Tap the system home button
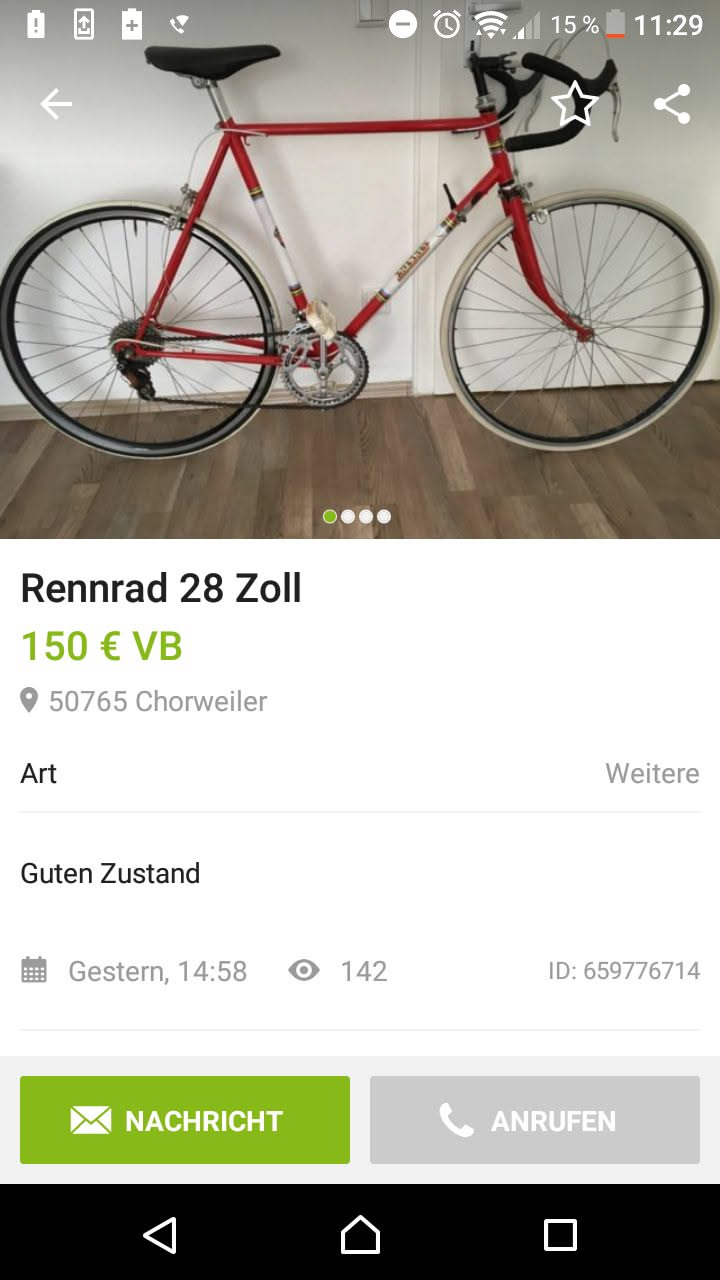Viewport: 720px width, 1280px height. click(x=360, y=1235)
